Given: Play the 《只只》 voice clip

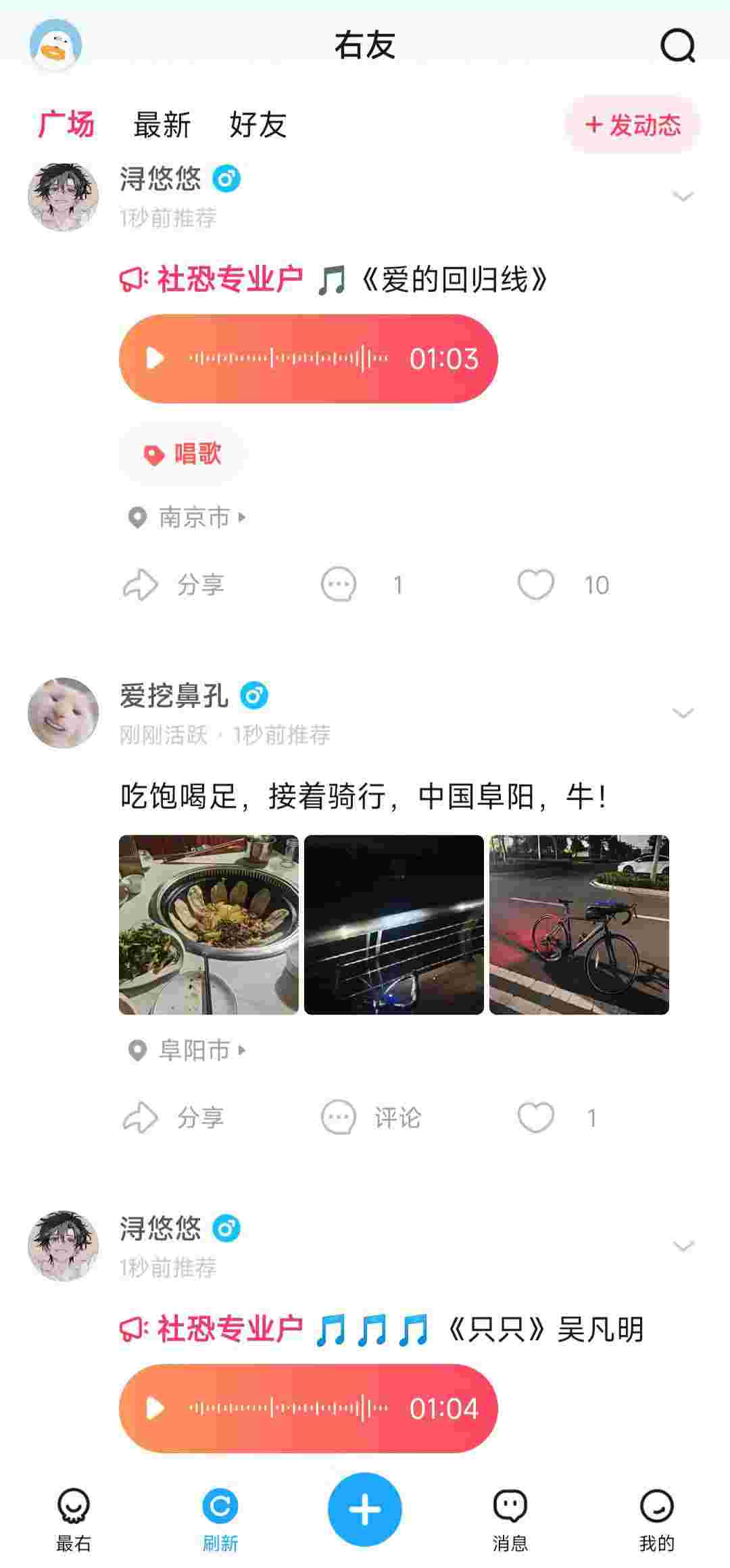Looking at the screenshot, I should tap(155, 1409).
